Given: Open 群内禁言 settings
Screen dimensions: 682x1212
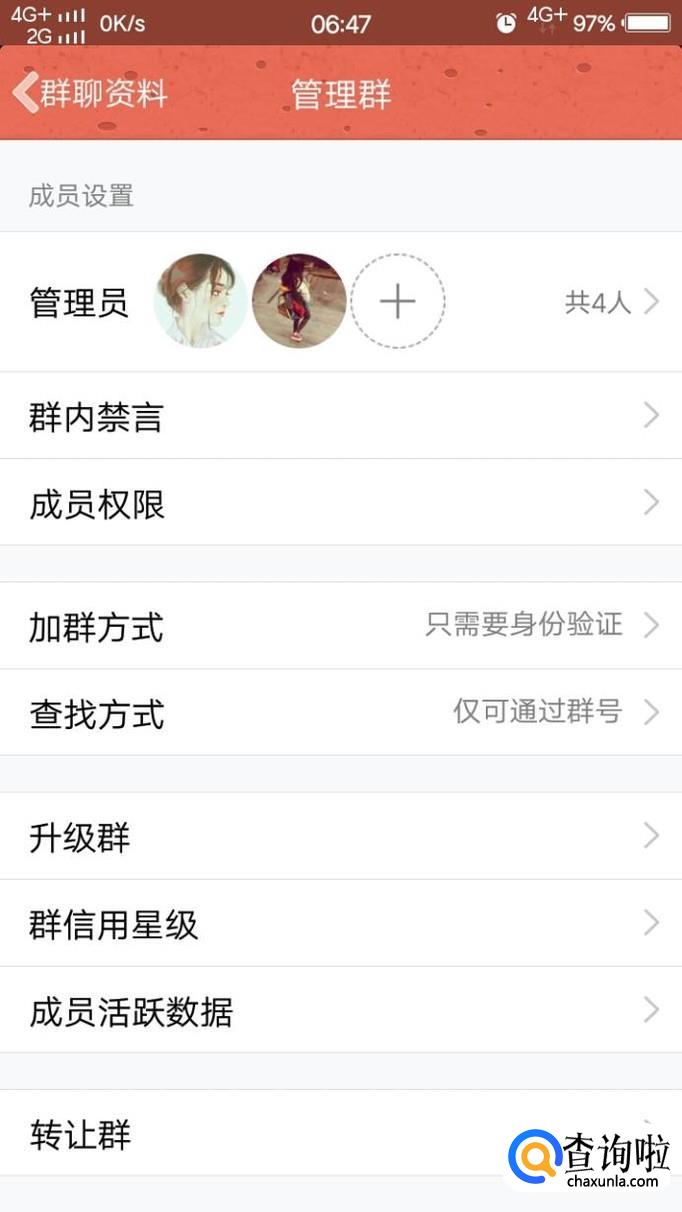Looking at the screenshot, I should tap(340, 416).
